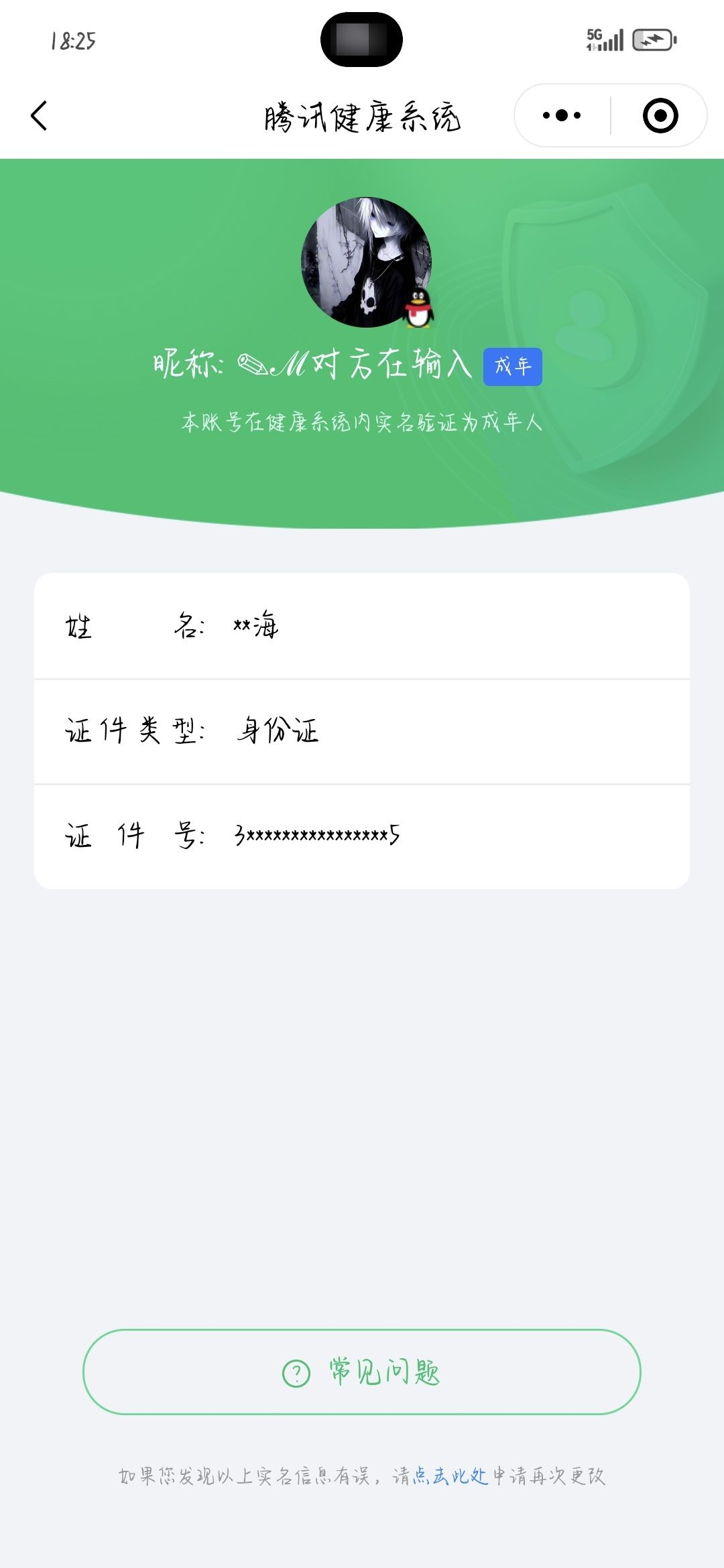Tap the 点击此处 link to re-apply

point(450,1476)
